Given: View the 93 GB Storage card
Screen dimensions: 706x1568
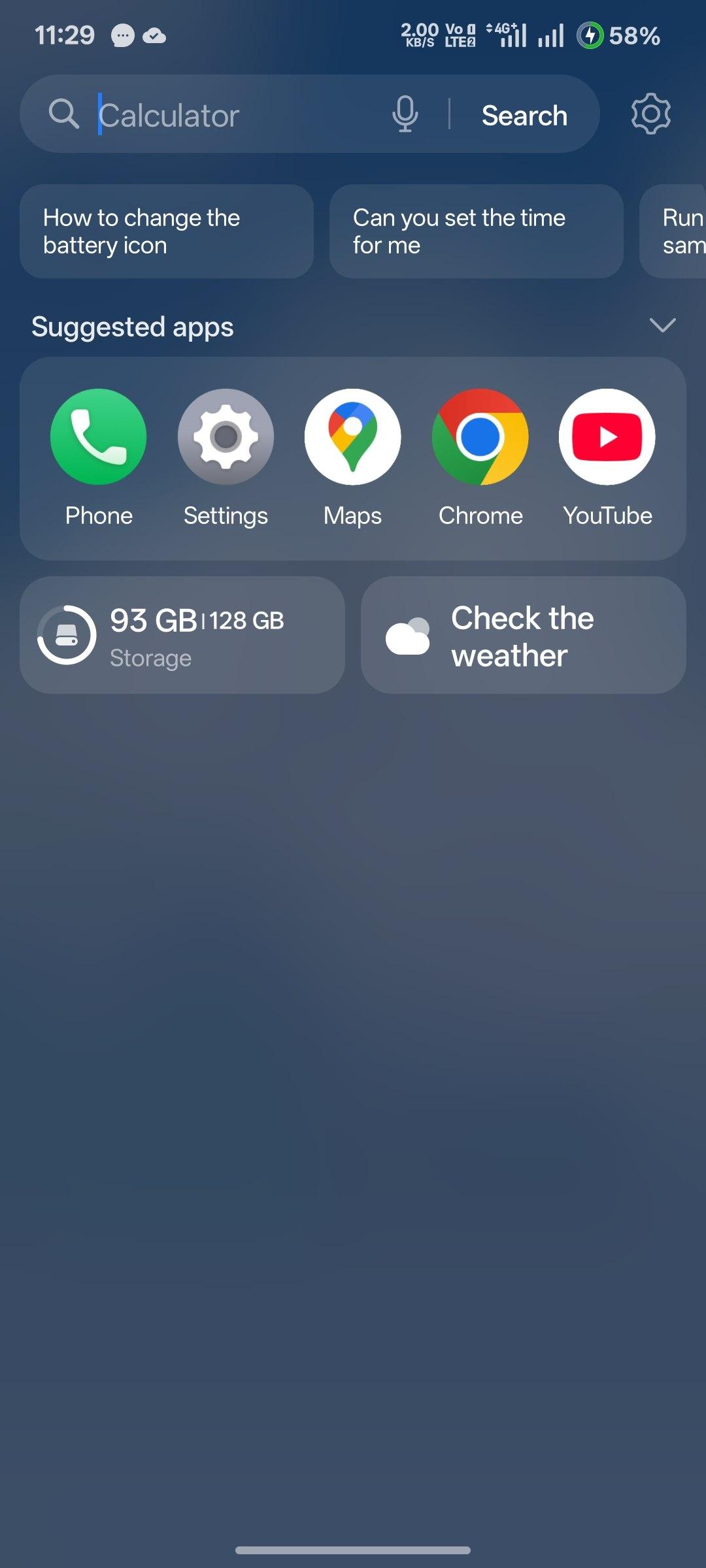Looking at the screenshot, I should pyautogui.click(x=182, y=635).
